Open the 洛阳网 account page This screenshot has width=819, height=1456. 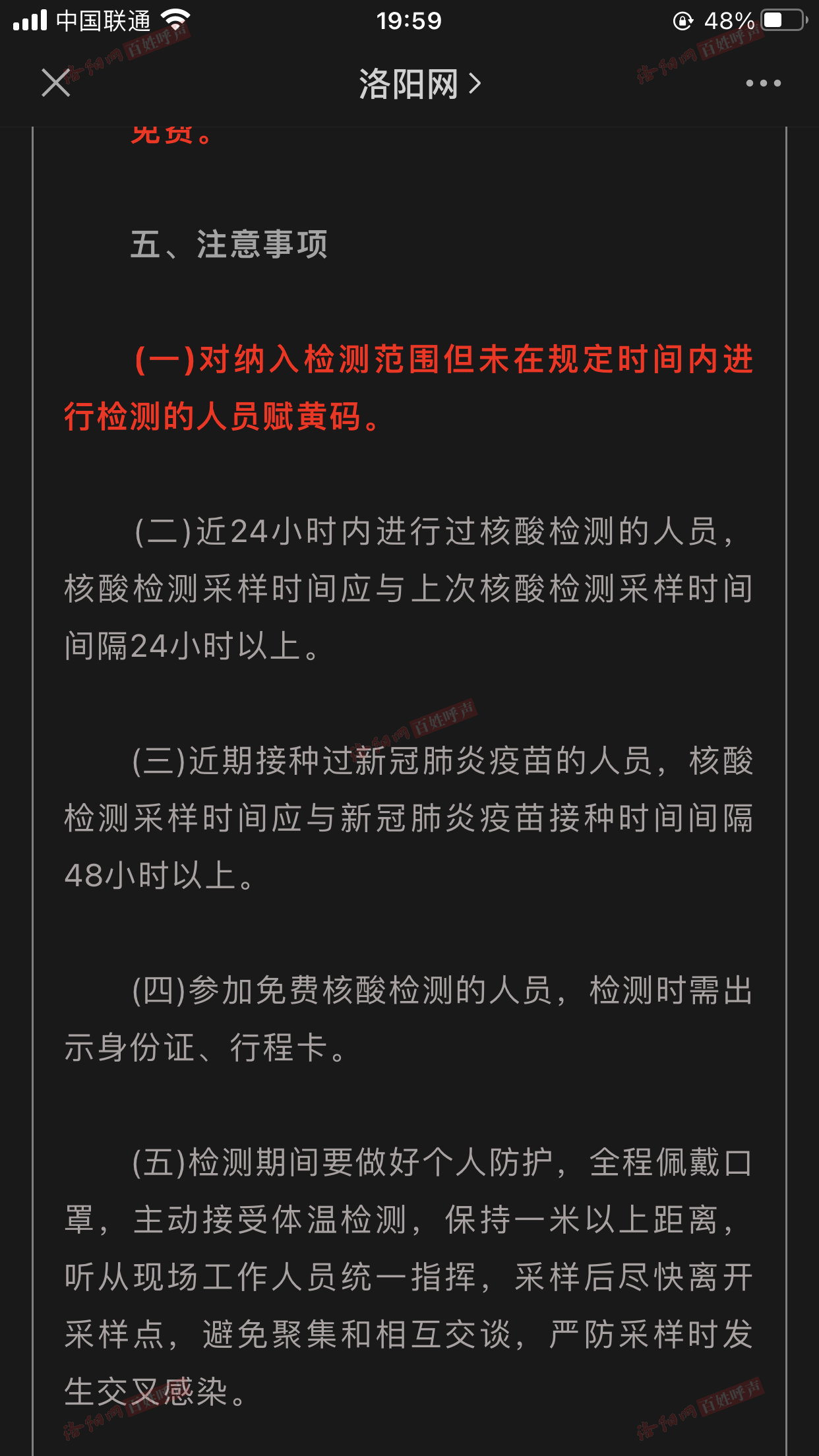[419, 84]
